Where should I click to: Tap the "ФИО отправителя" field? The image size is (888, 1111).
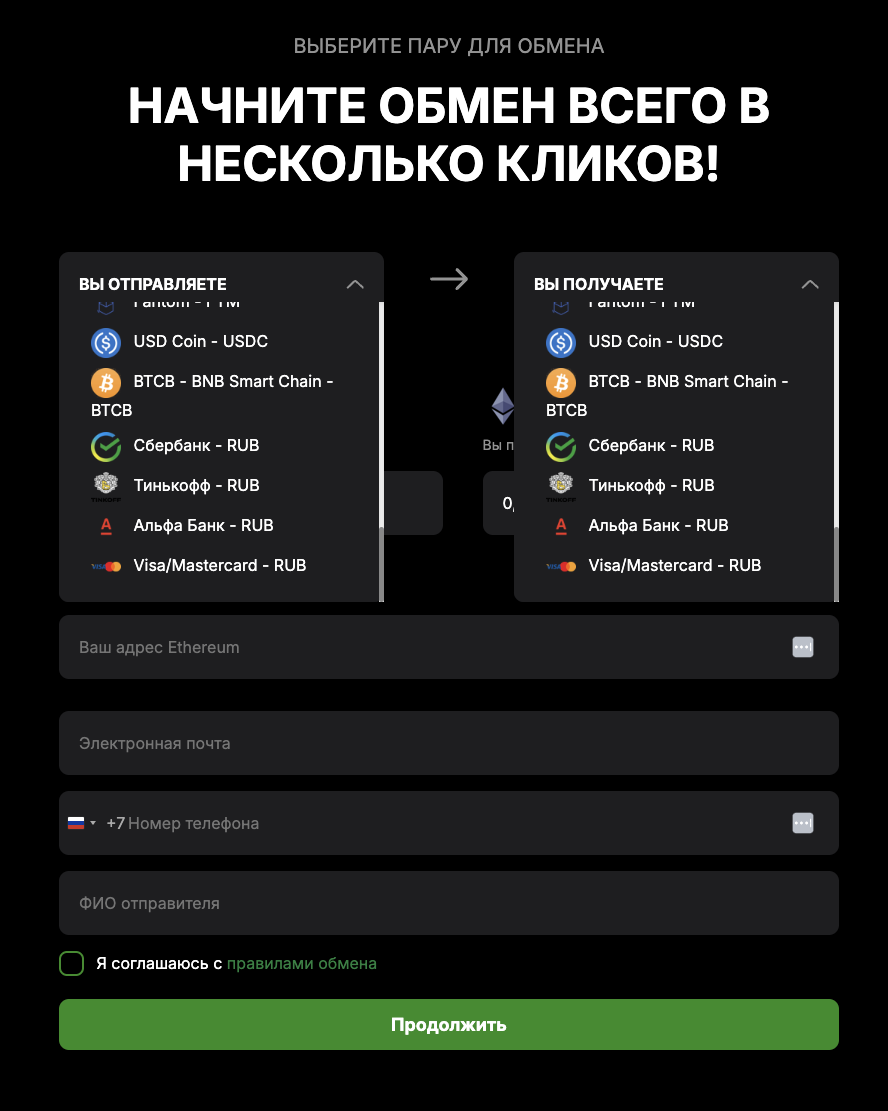[448, 904]
